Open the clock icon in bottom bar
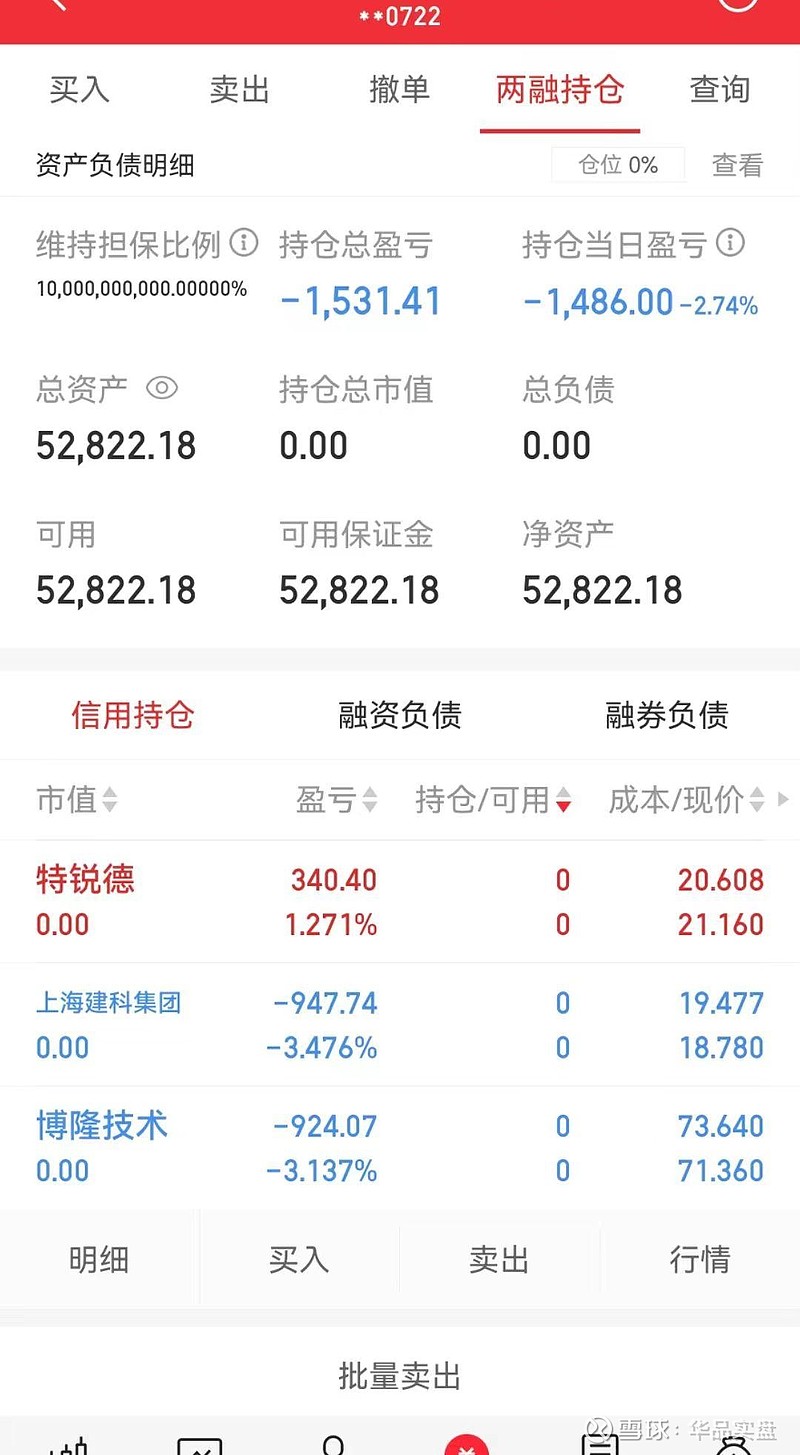Screen dimensions: 800x1455 (733, 1448)
